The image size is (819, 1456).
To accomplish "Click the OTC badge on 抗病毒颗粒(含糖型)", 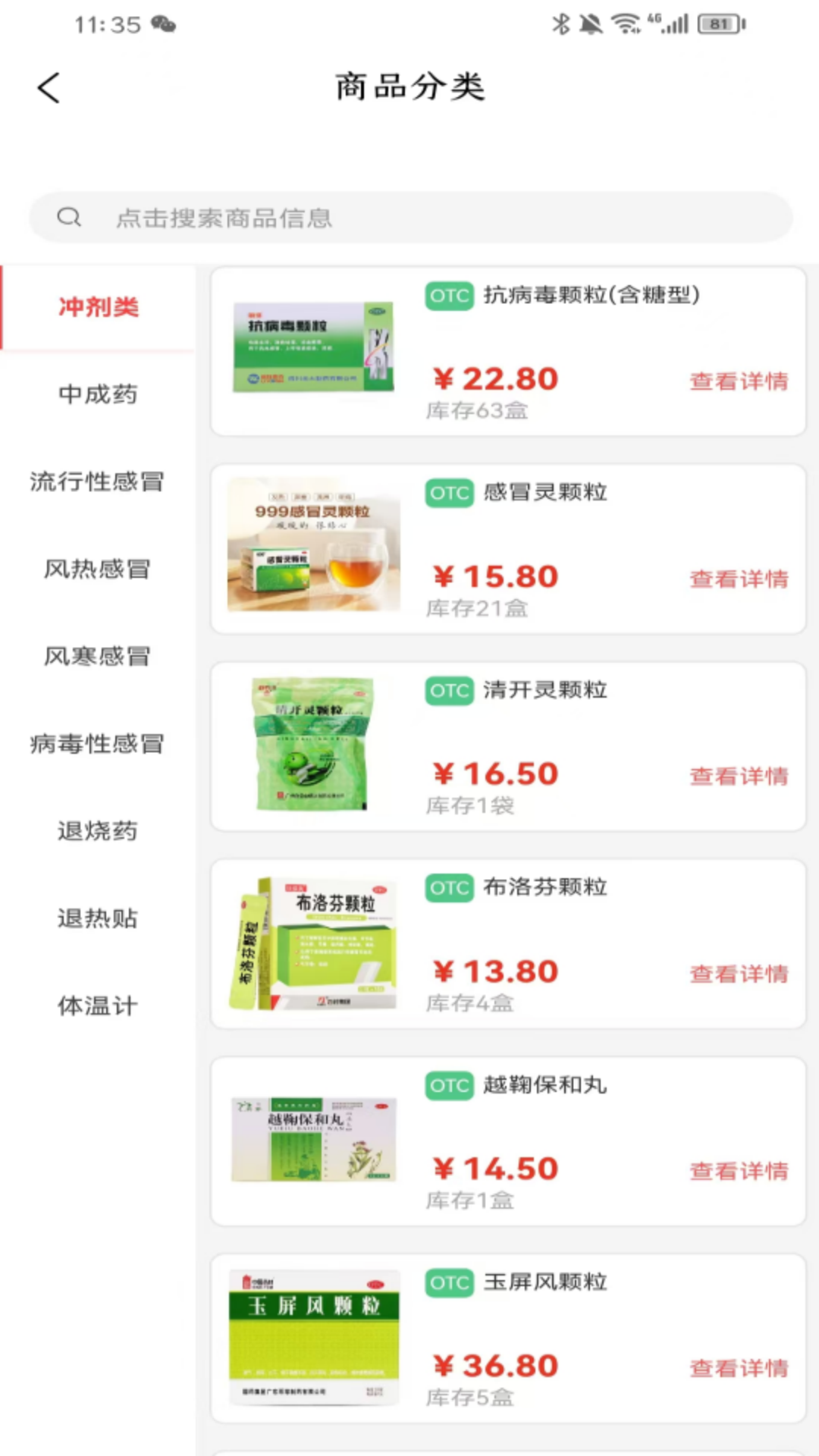I will [x=449, y=296].
